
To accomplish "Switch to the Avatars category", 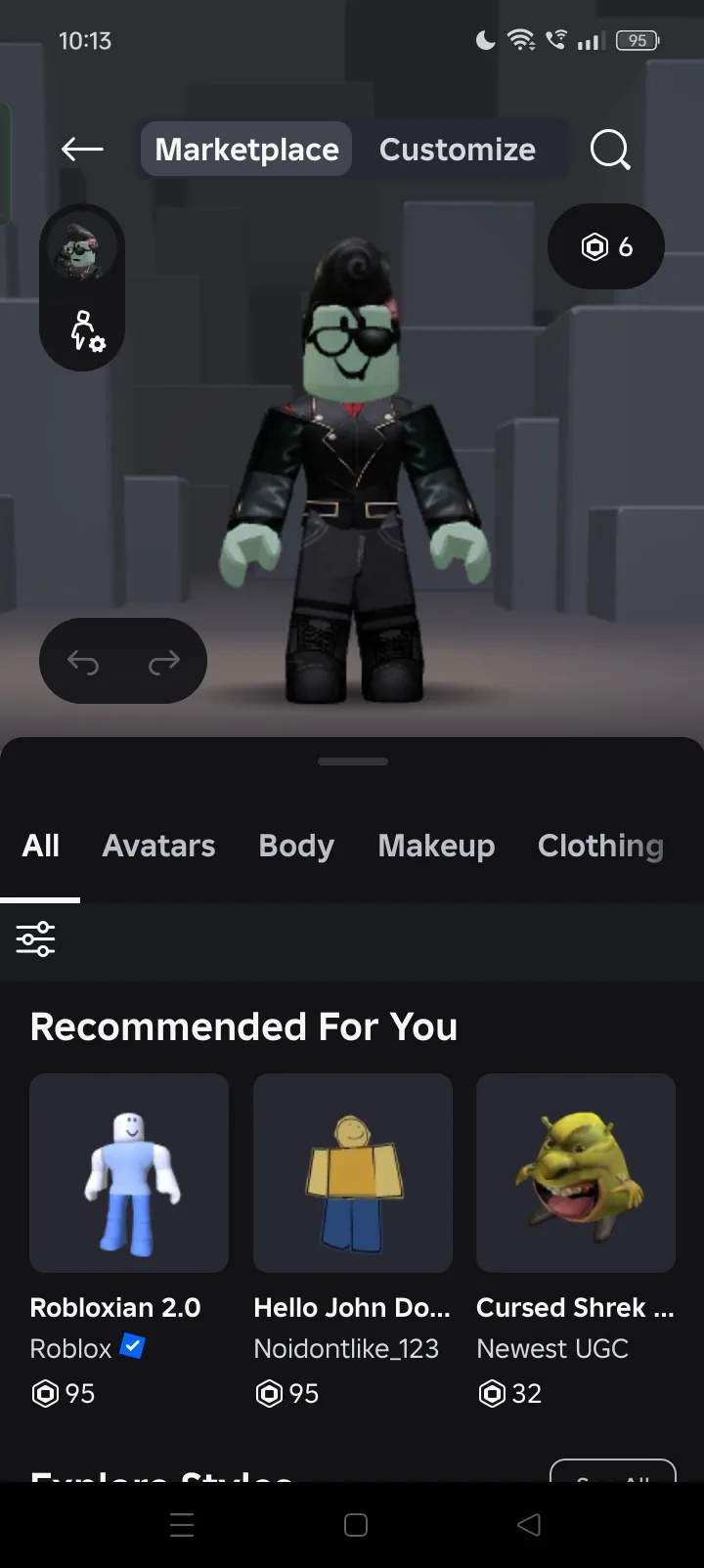I will [158, 846].
